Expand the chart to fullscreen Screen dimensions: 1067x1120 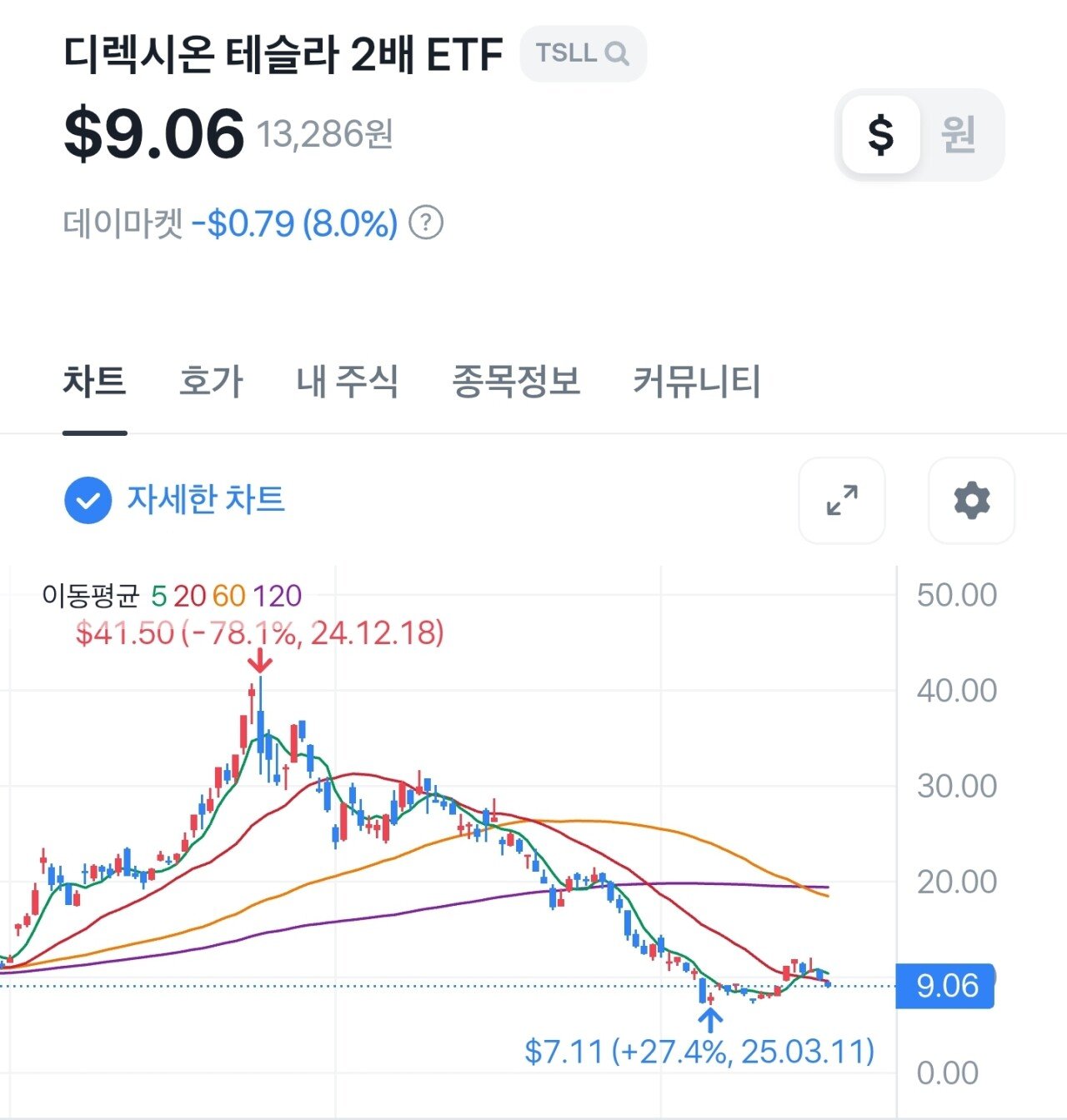pyautogui.click(x=841, y=500)
